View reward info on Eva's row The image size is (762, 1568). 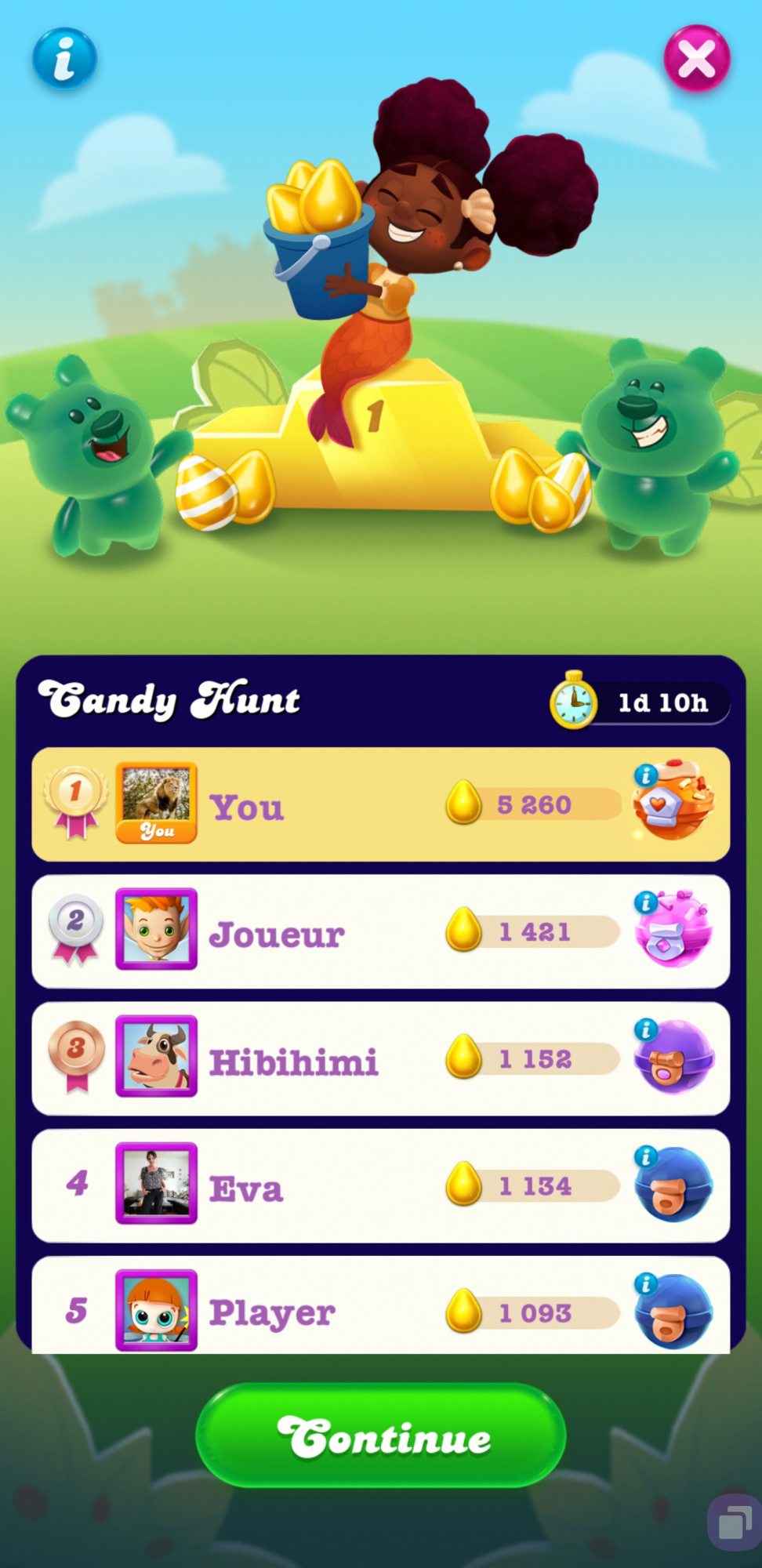click(x=646, y=1157)
